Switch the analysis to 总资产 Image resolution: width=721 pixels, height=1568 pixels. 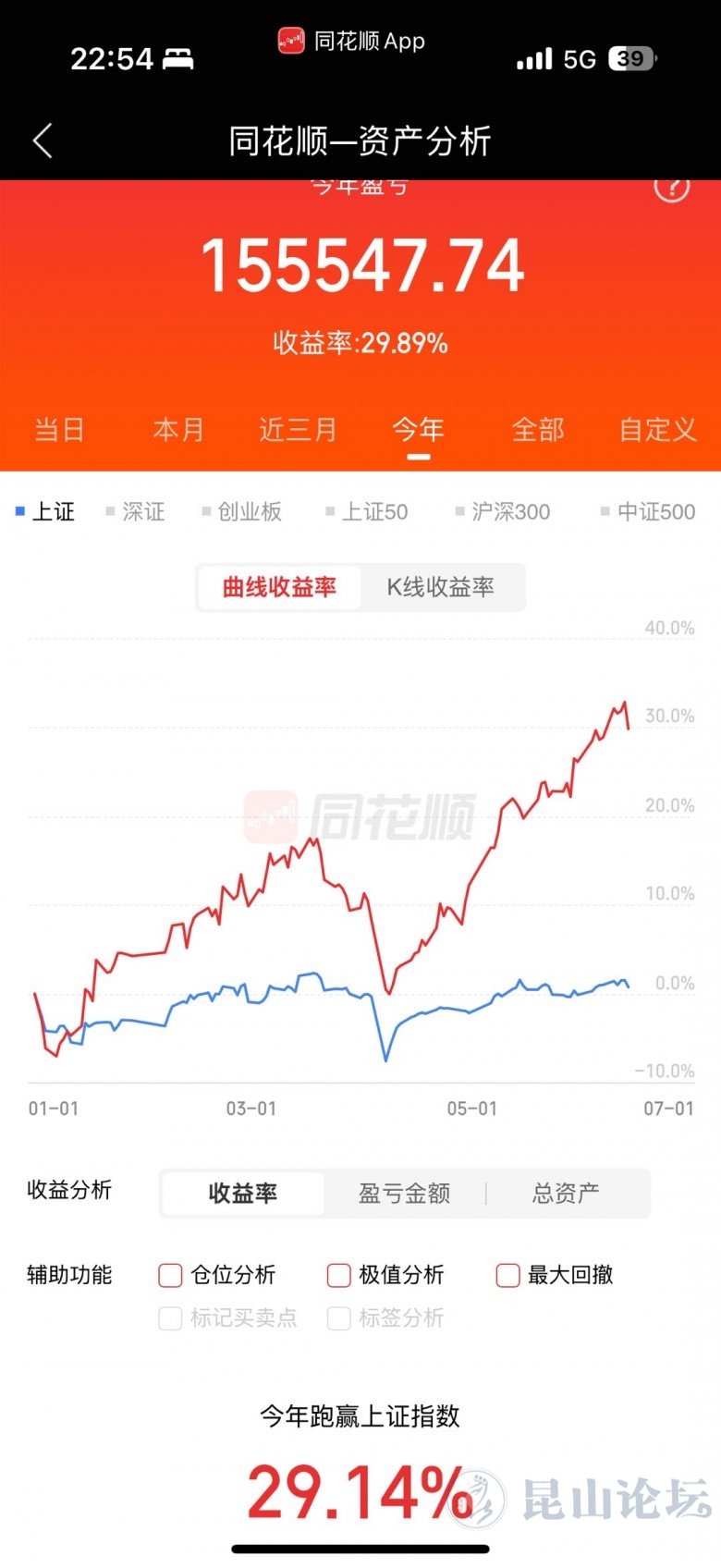[566, 1194]
